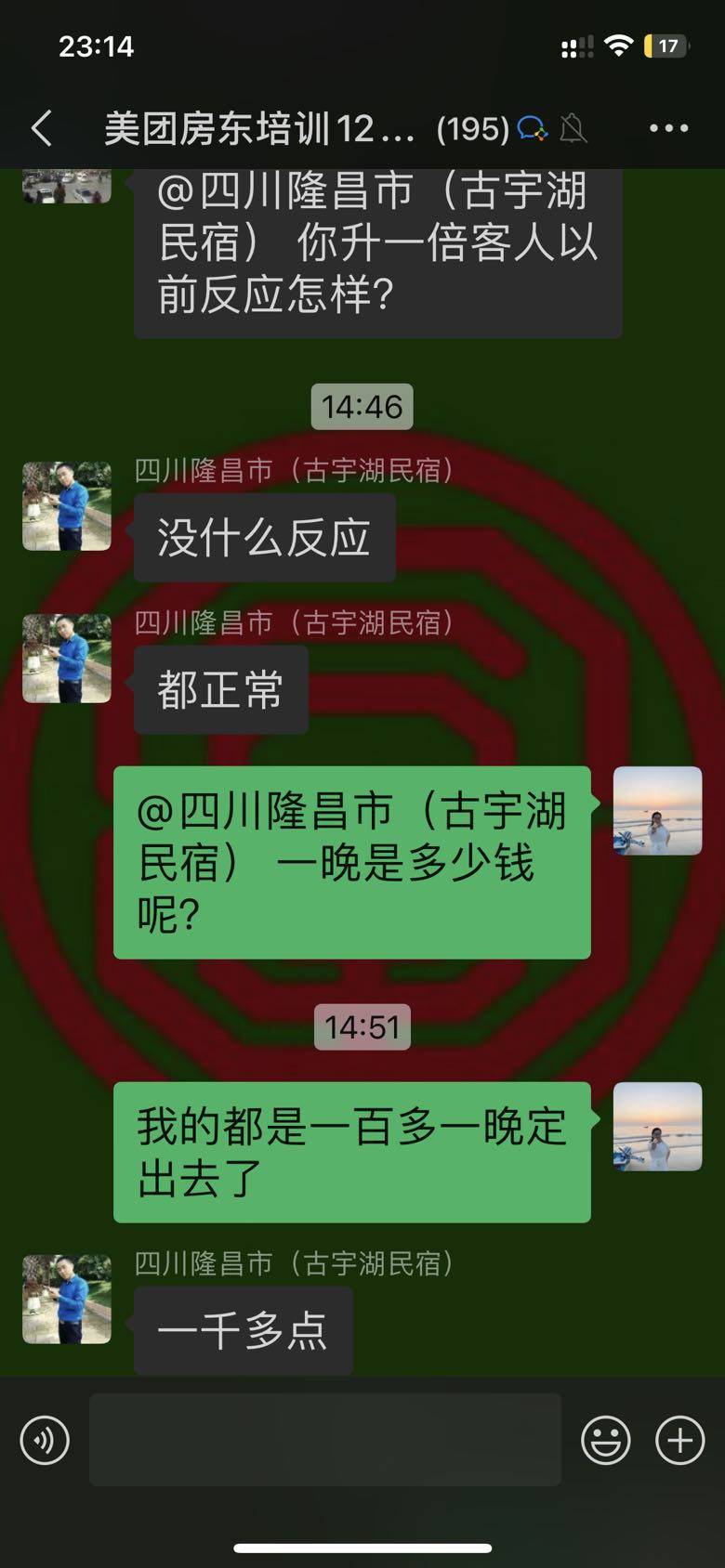This screenshot has height=1568, width=725.
Task: Switch to voice message input
Action: 45,1441
